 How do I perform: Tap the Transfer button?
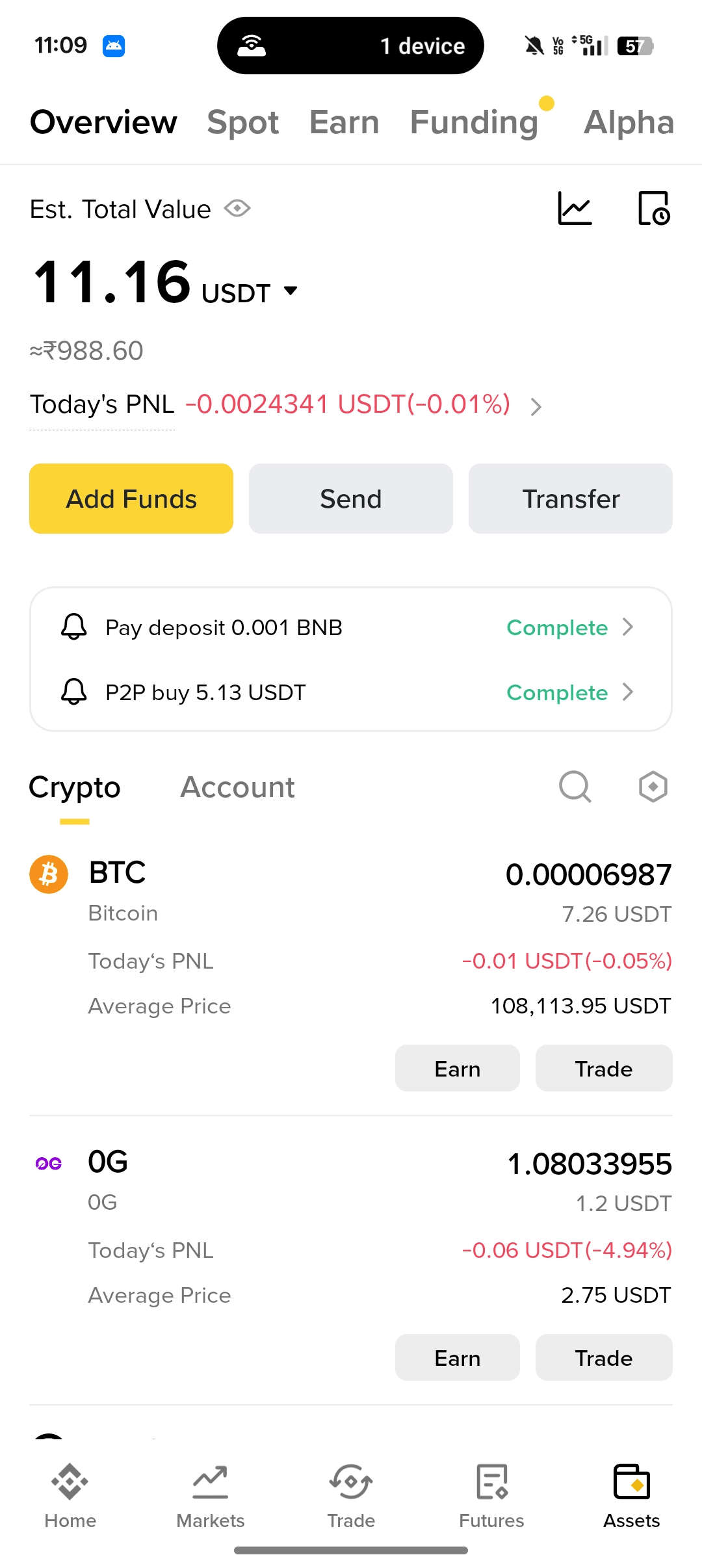[x=571, y=499]
